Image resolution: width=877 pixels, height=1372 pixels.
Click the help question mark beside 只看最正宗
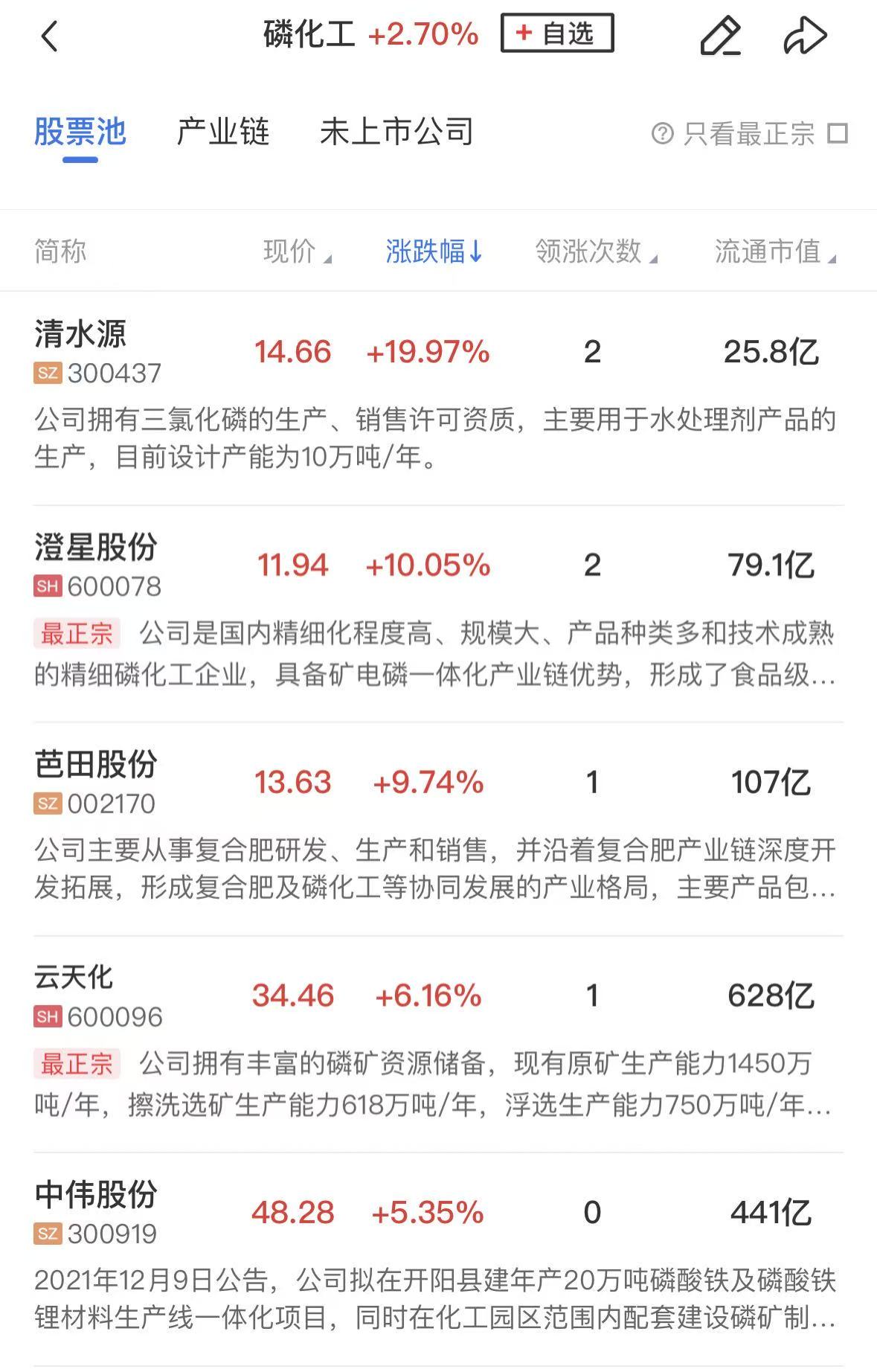pyautogui.click(x=661, y=132)
